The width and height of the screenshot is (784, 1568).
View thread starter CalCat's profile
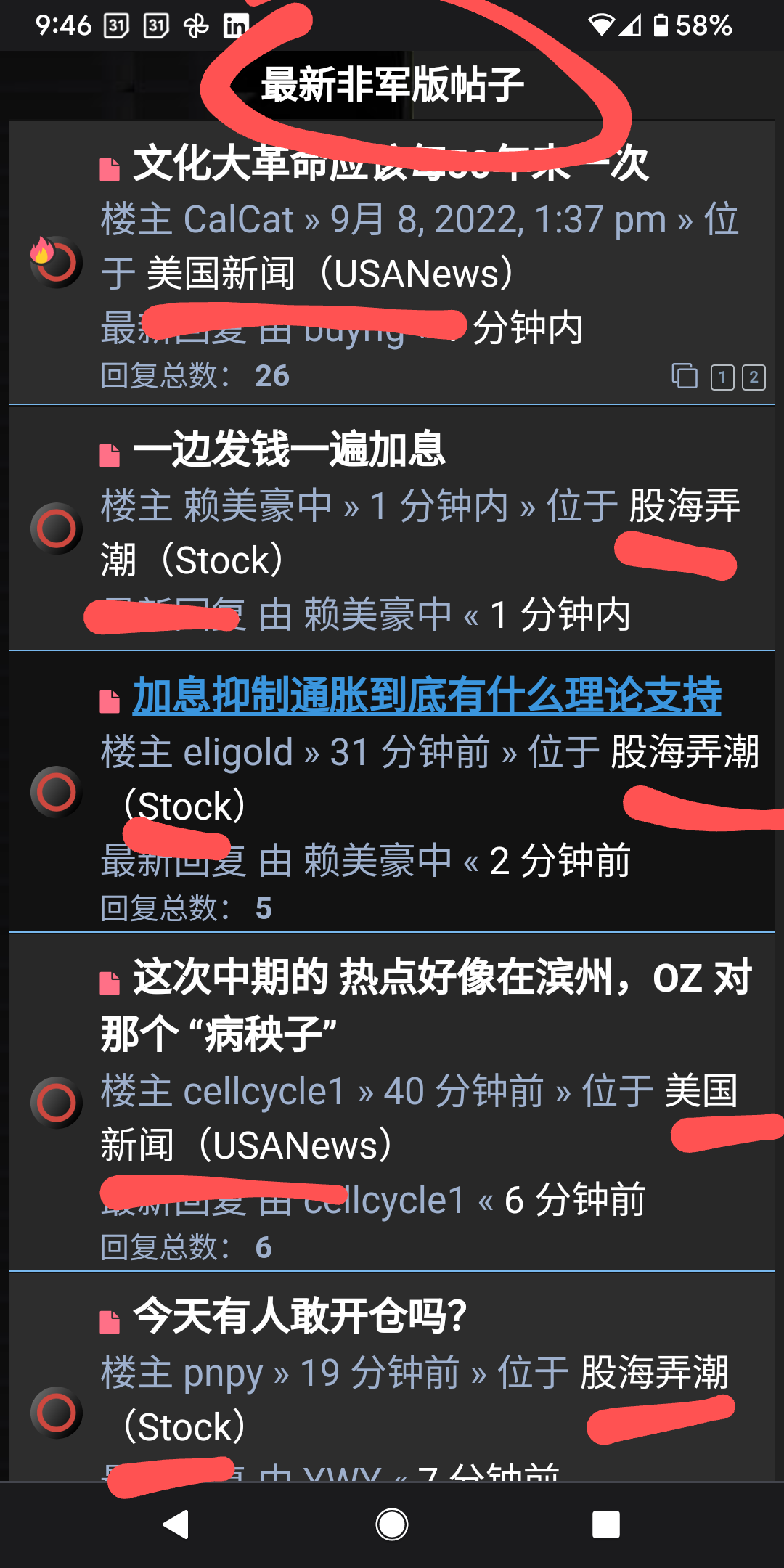[x=238, y=219]
